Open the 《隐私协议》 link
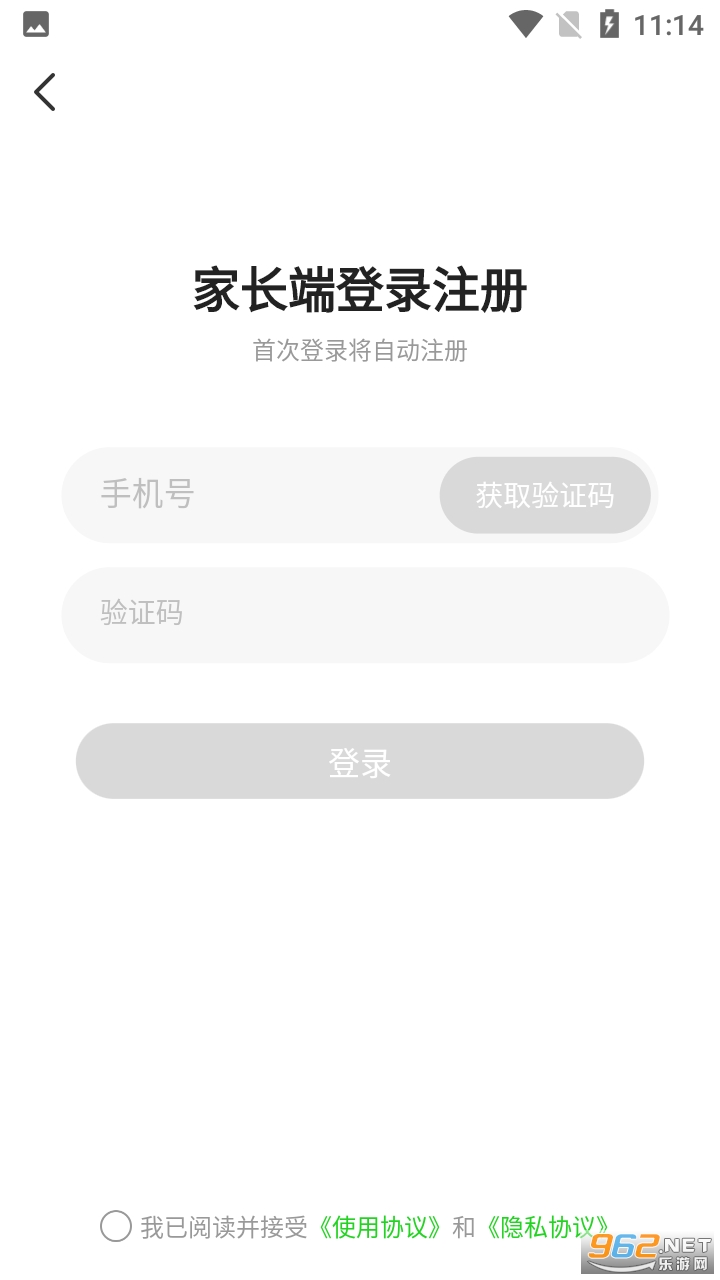This screenshot has width=720, height=1280. (547, 1227)
